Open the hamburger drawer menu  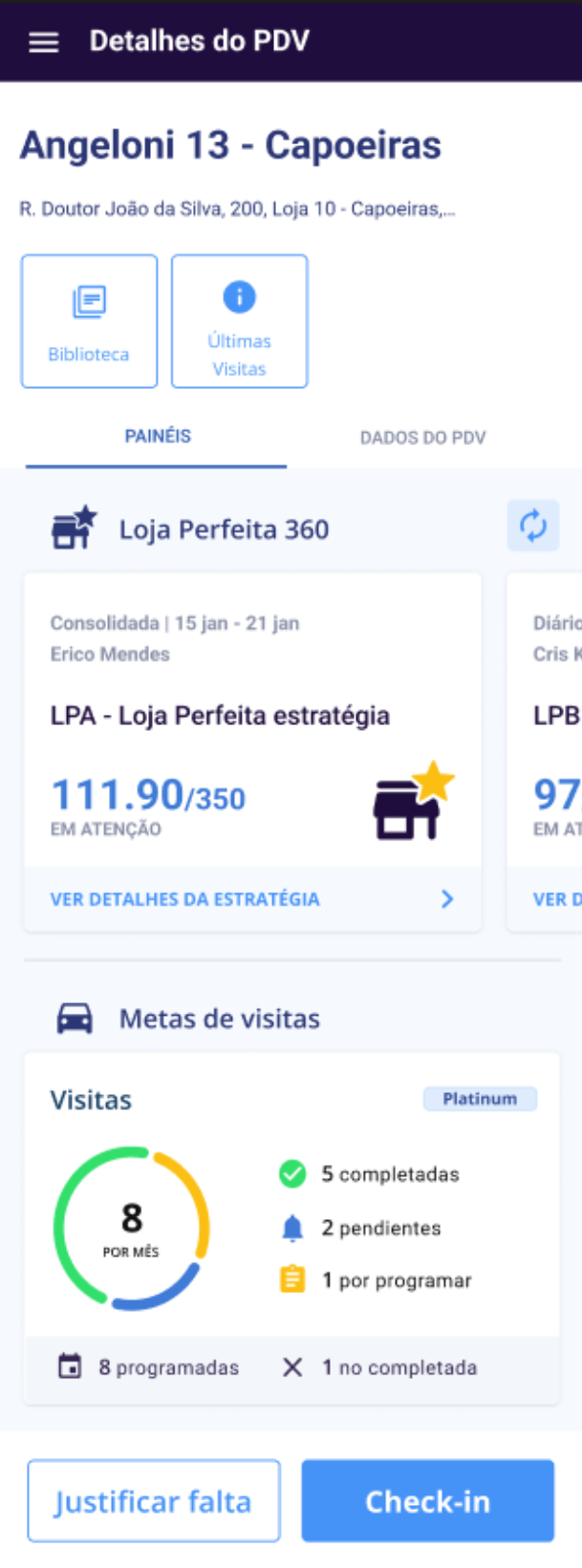pyautogui.click(x=43, y=42)
